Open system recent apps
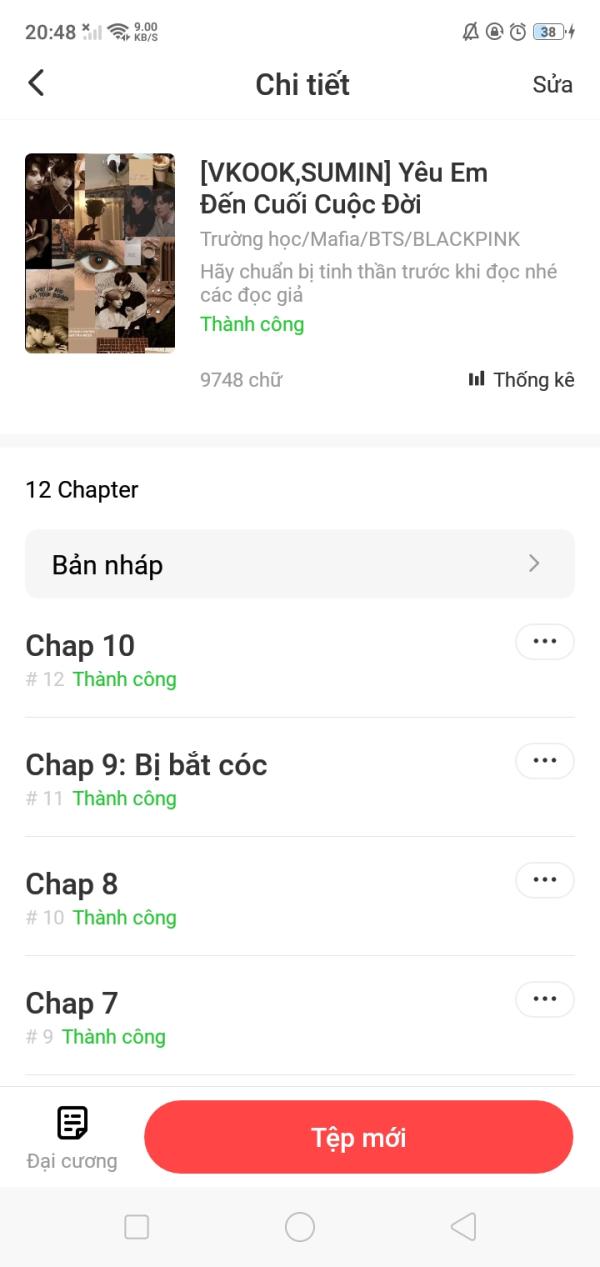Screen dimensions: 600x1267 137,1227
